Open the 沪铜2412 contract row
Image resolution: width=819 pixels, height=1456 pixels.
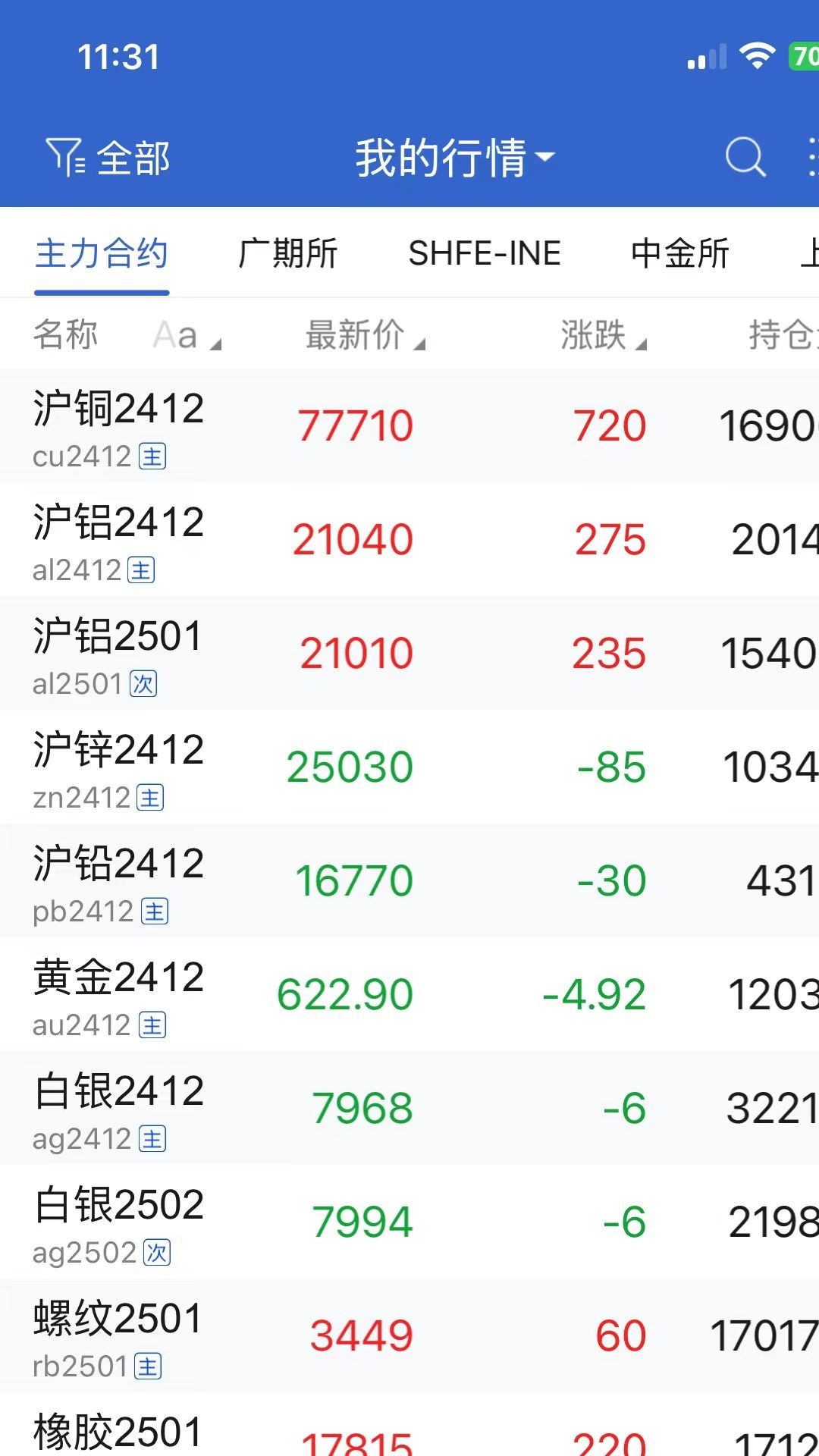pos(409,425)
